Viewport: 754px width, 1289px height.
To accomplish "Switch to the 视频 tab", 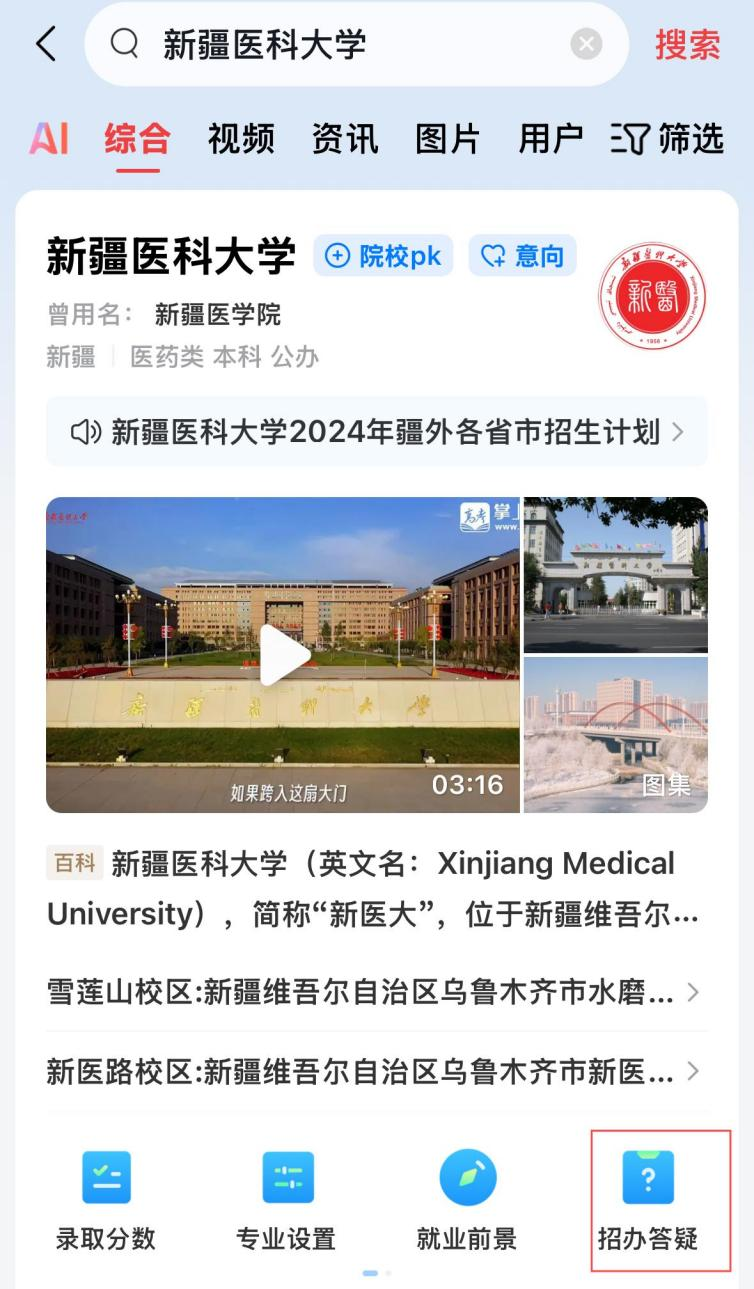I will (x=241, y=139).
